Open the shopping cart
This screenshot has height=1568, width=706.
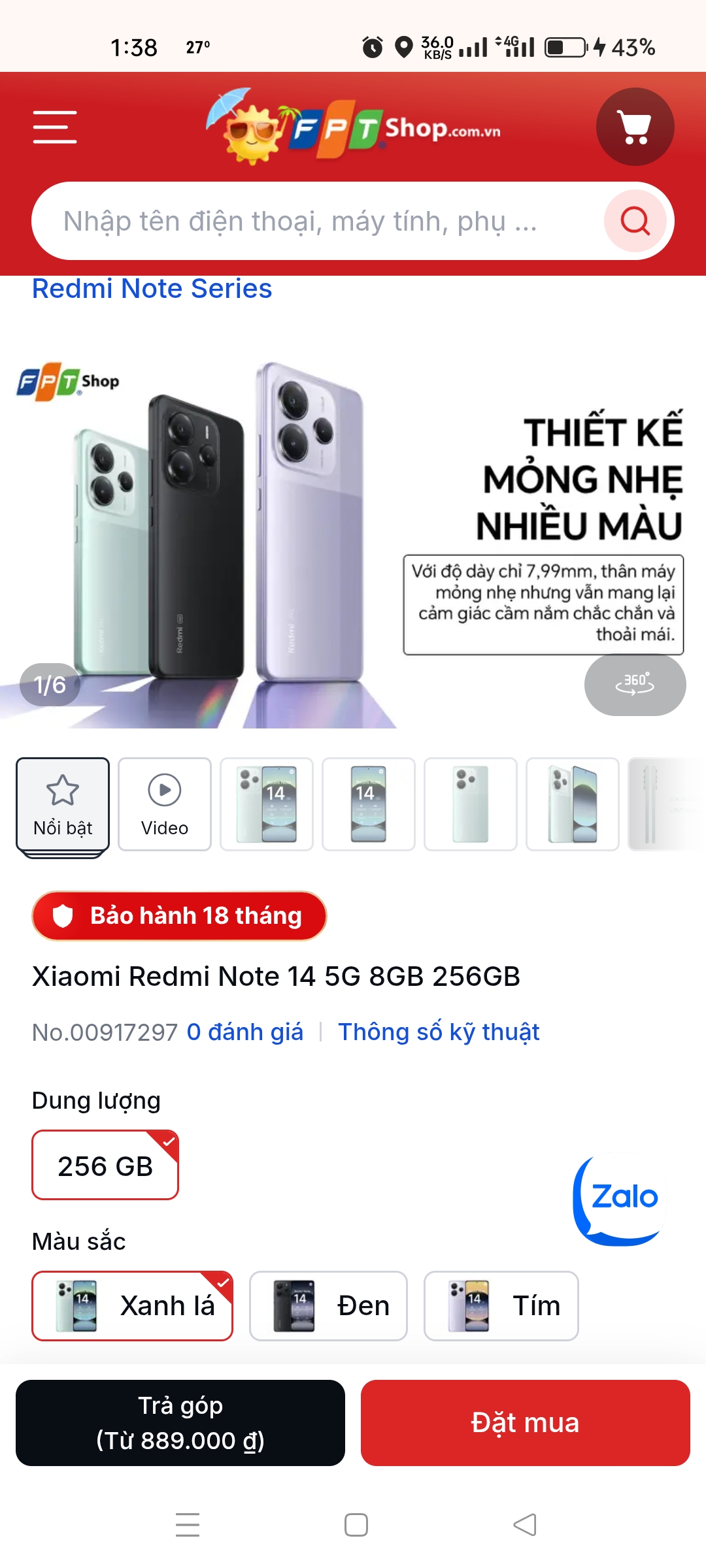pyautogui.click(x=635, y=127)
